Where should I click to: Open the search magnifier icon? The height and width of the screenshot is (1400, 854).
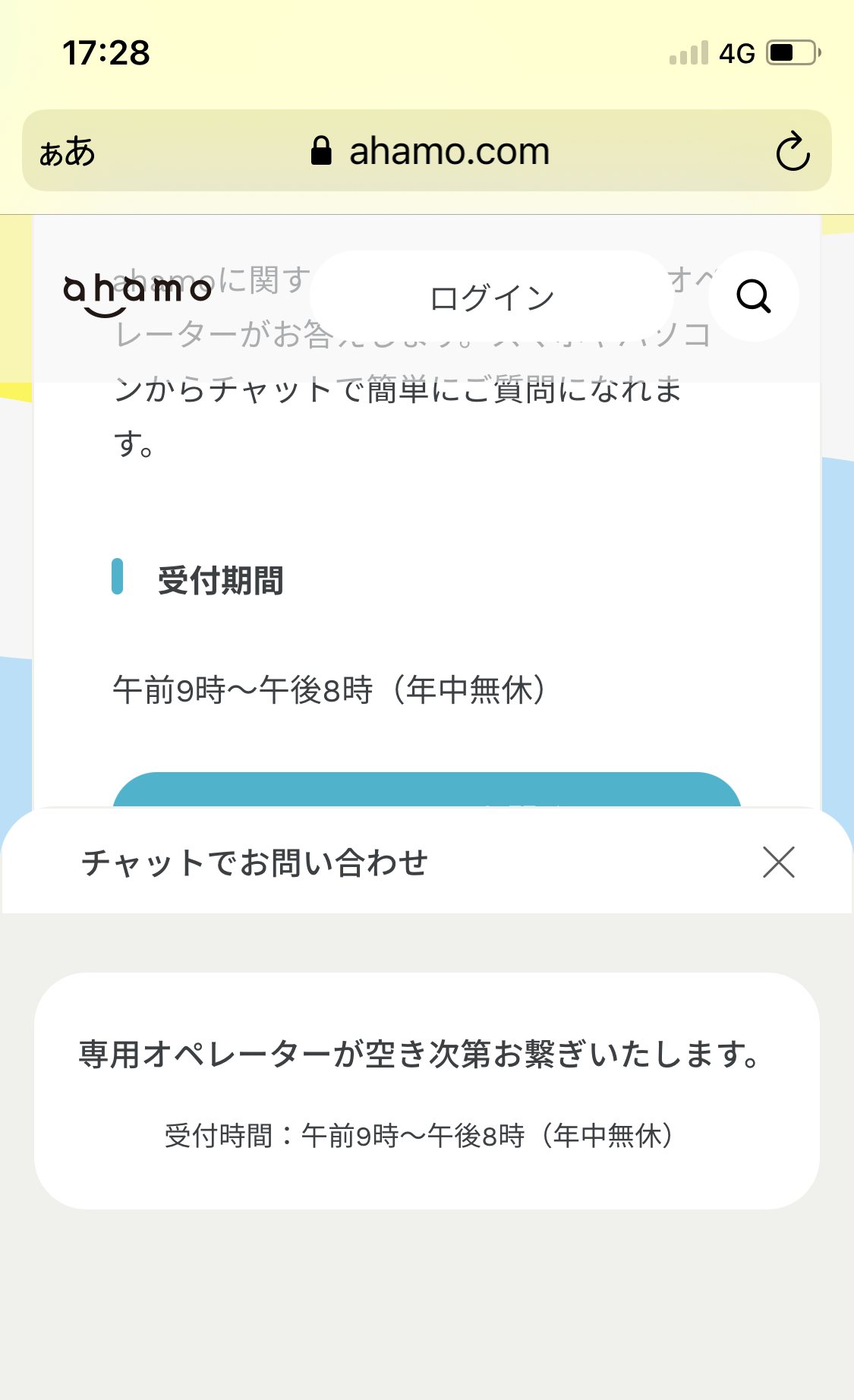pyautogui.click(x=753, y=296)
